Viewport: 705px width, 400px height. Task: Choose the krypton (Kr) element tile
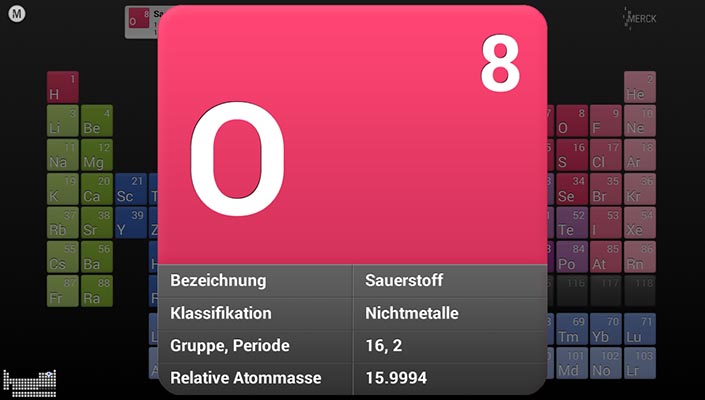[x=639, y=189]
